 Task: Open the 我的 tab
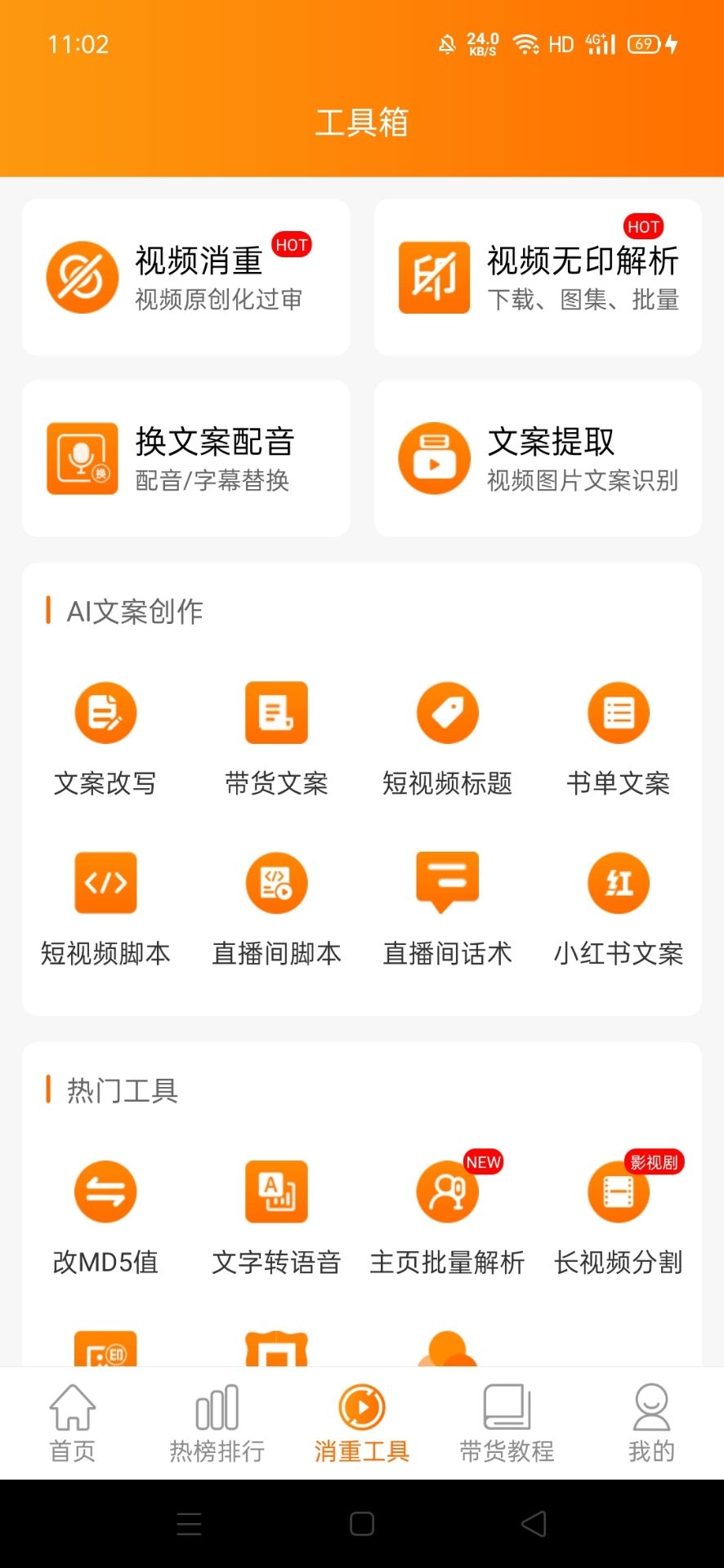tap(651, 1423)
